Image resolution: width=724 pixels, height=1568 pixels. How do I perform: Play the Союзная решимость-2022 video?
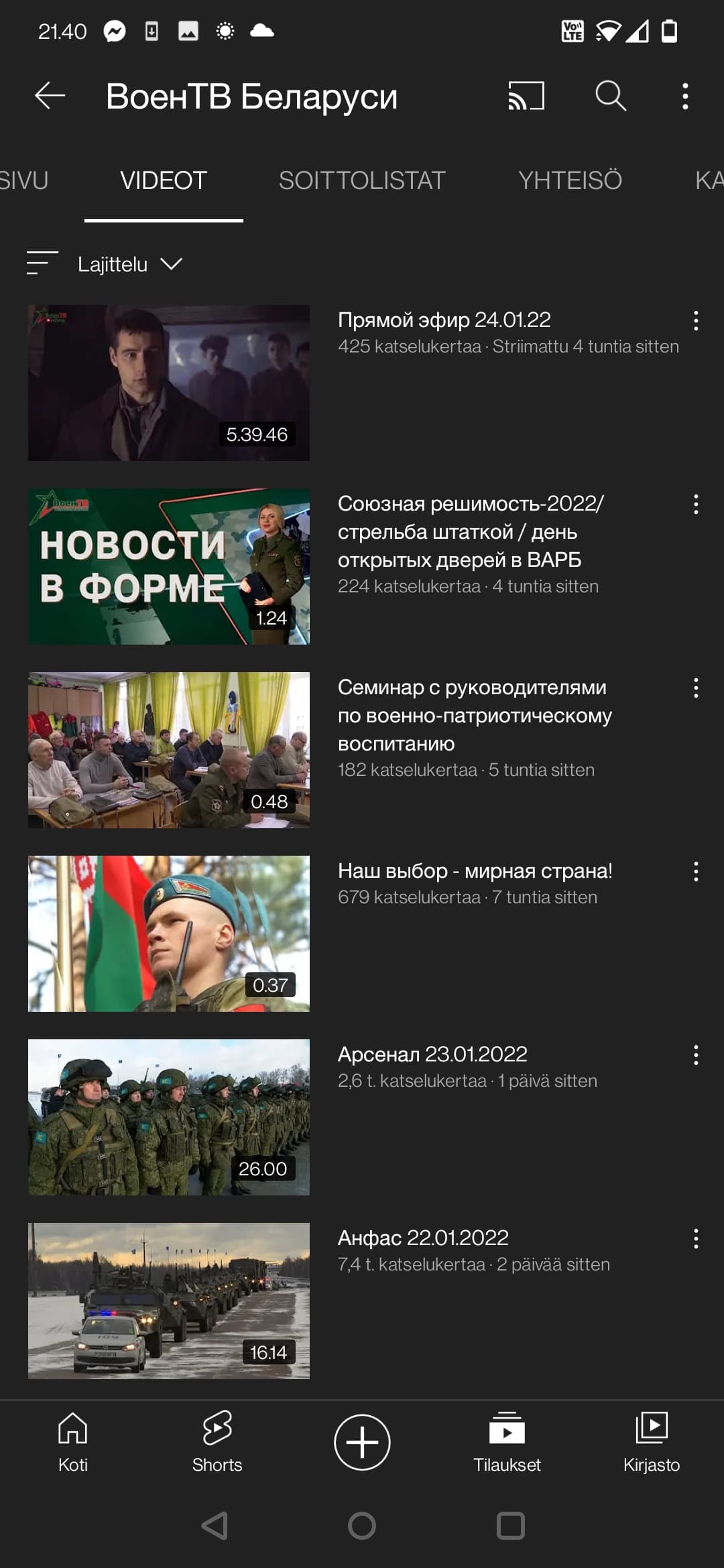[169, 566]
